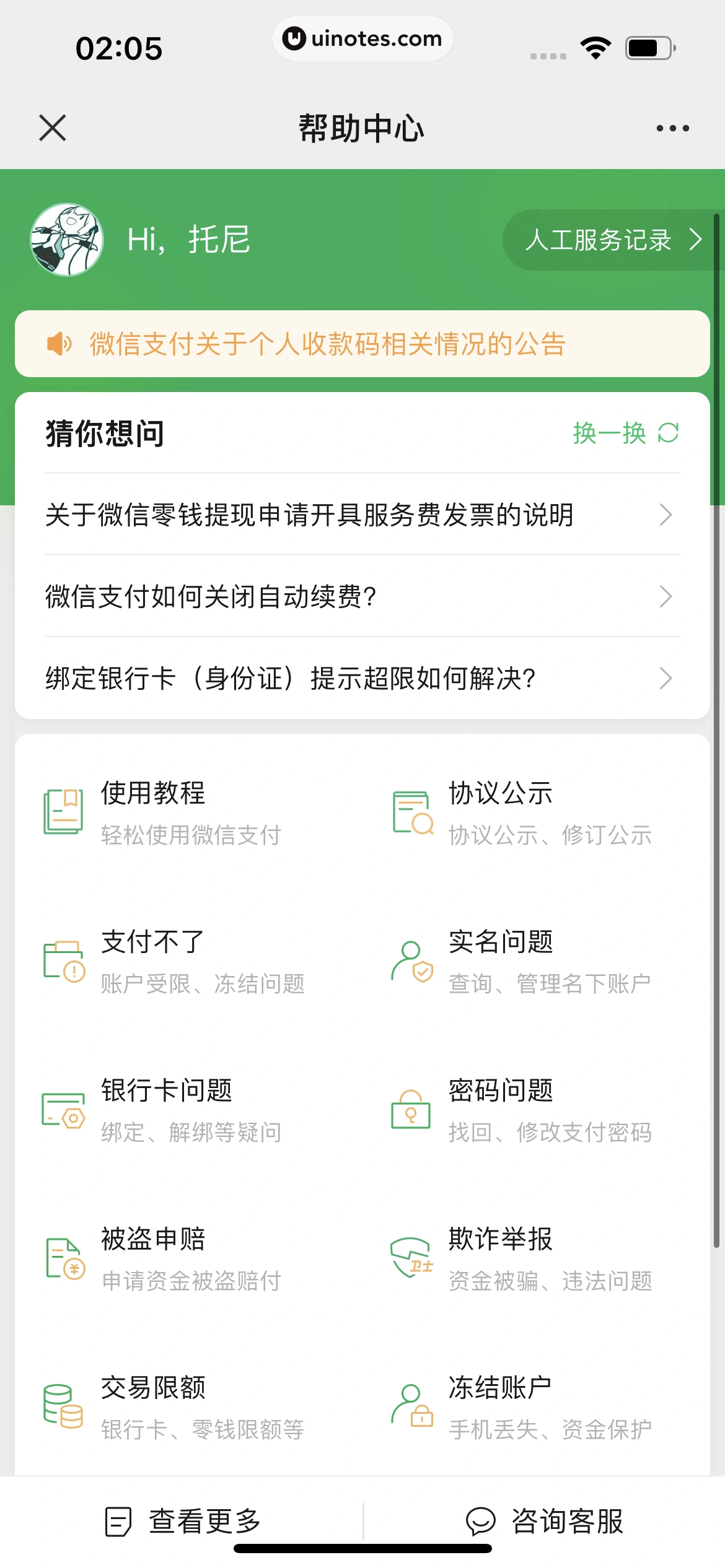Tap 查看更多 at the bottom
Viewport: 725px width, 1568px height.
click(183, 1521)
